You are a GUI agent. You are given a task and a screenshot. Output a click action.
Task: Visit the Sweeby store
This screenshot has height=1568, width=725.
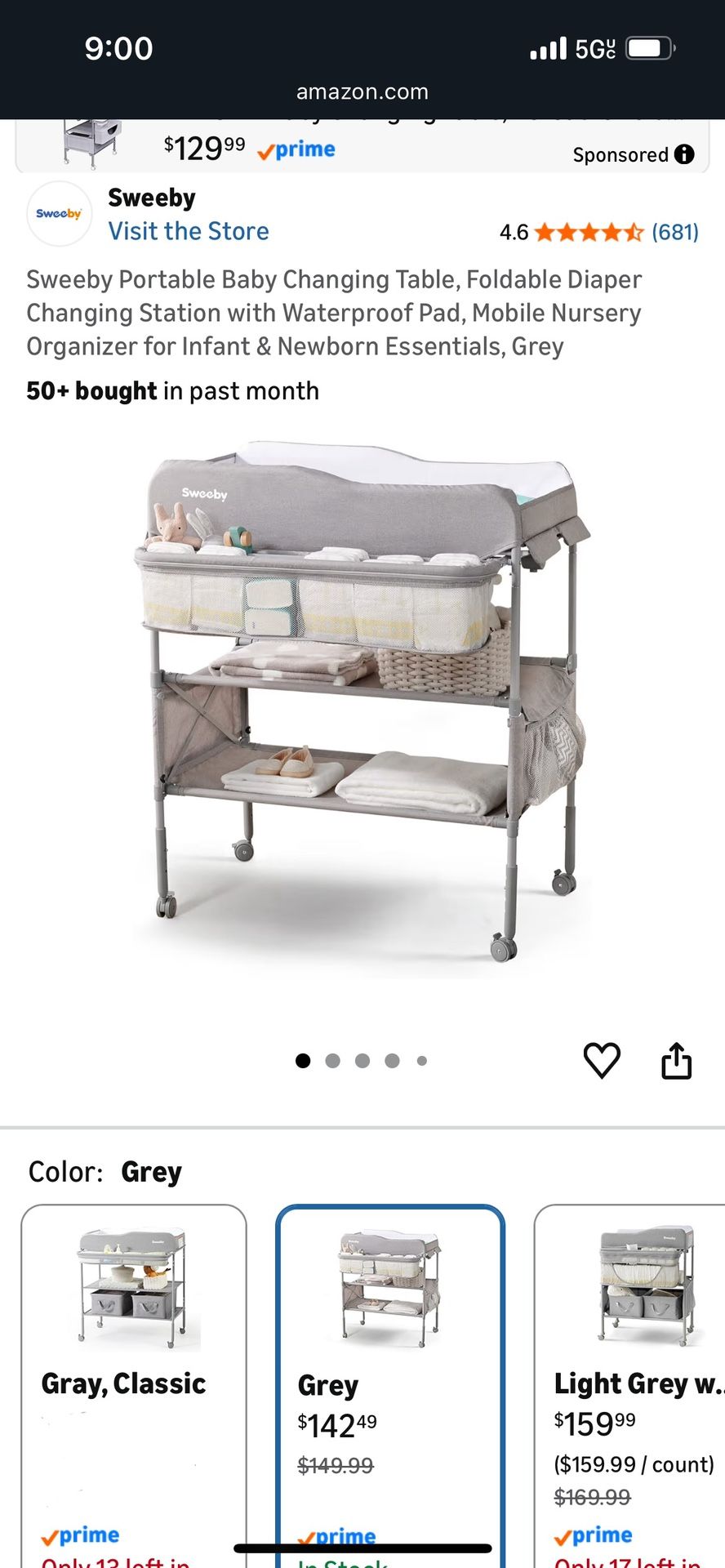(189, 231)
